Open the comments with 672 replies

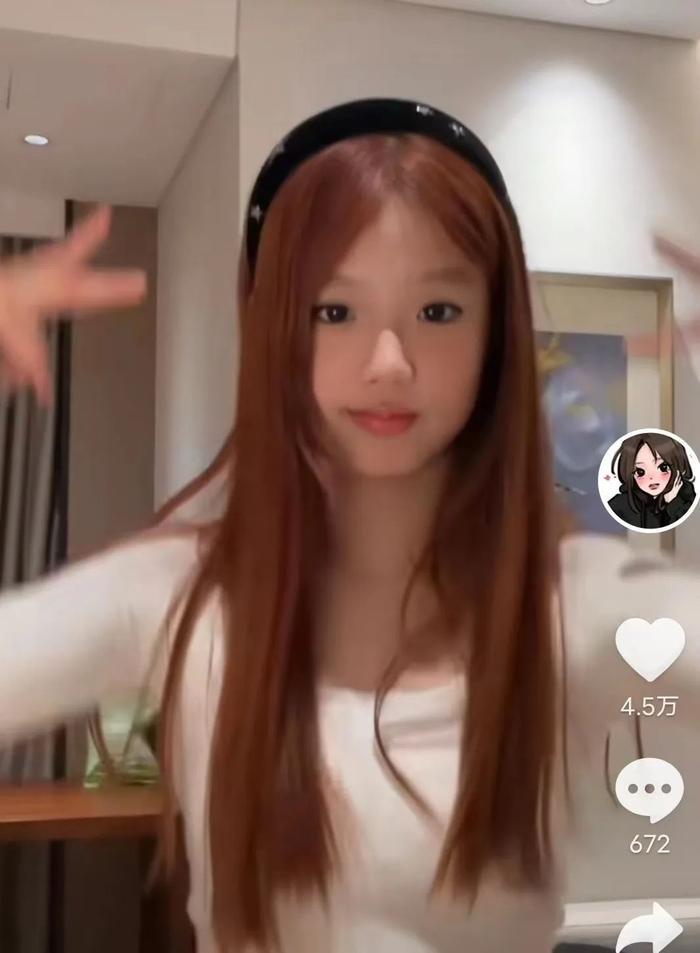(x=649, y=789)
